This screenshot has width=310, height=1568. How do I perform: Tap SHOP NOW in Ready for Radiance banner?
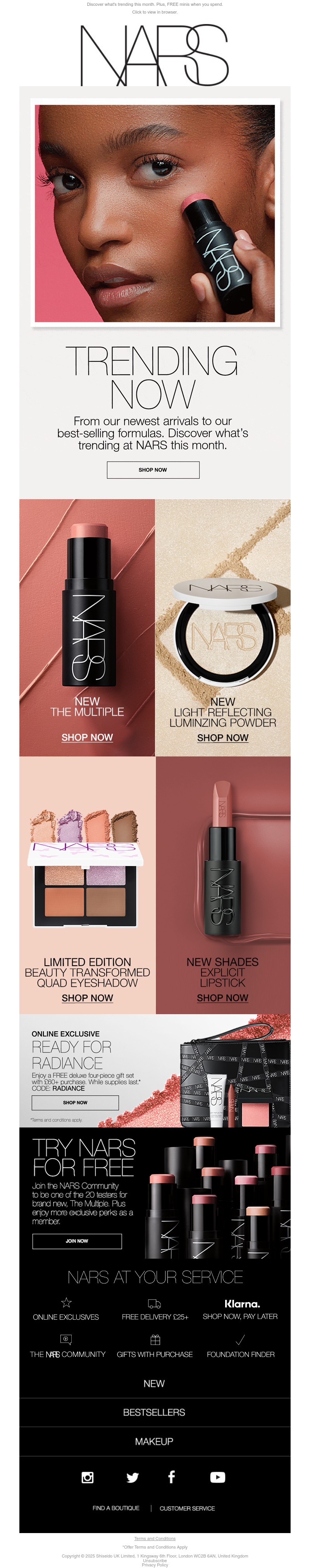pyautogui.click(x=75, y=1102)
